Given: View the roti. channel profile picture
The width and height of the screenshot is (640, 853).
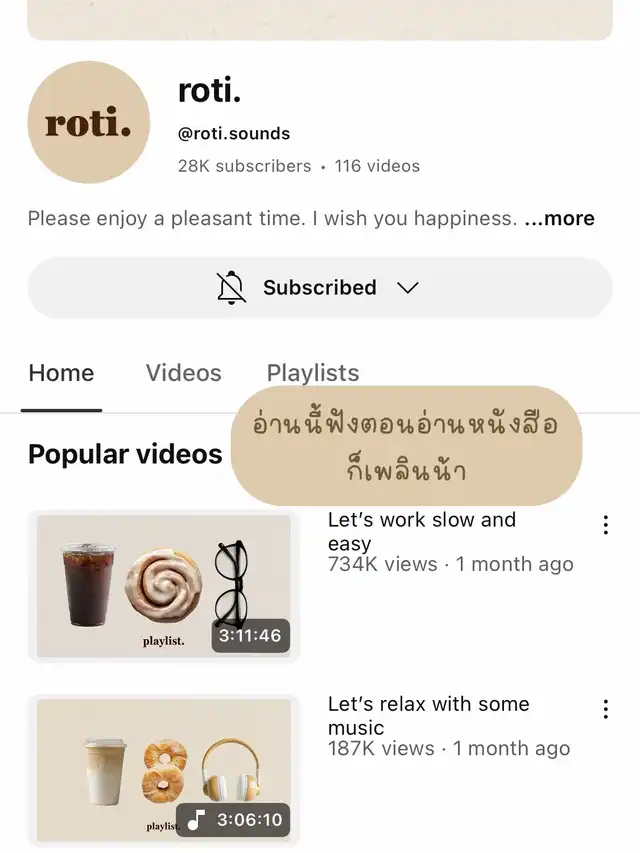Looking at the screenshot, I should [x=88, y=122].
